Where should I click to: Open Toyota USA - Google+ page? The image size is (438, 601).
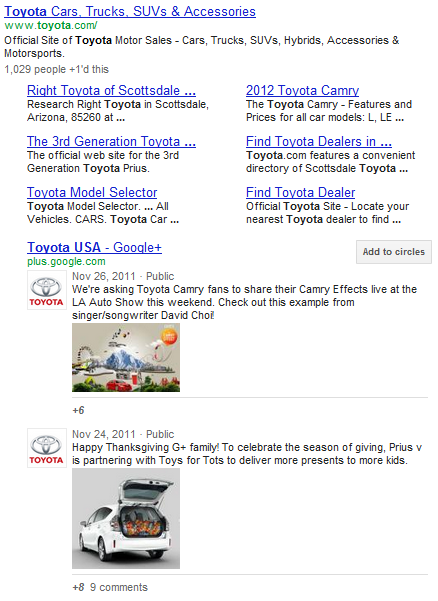(94, 247)
